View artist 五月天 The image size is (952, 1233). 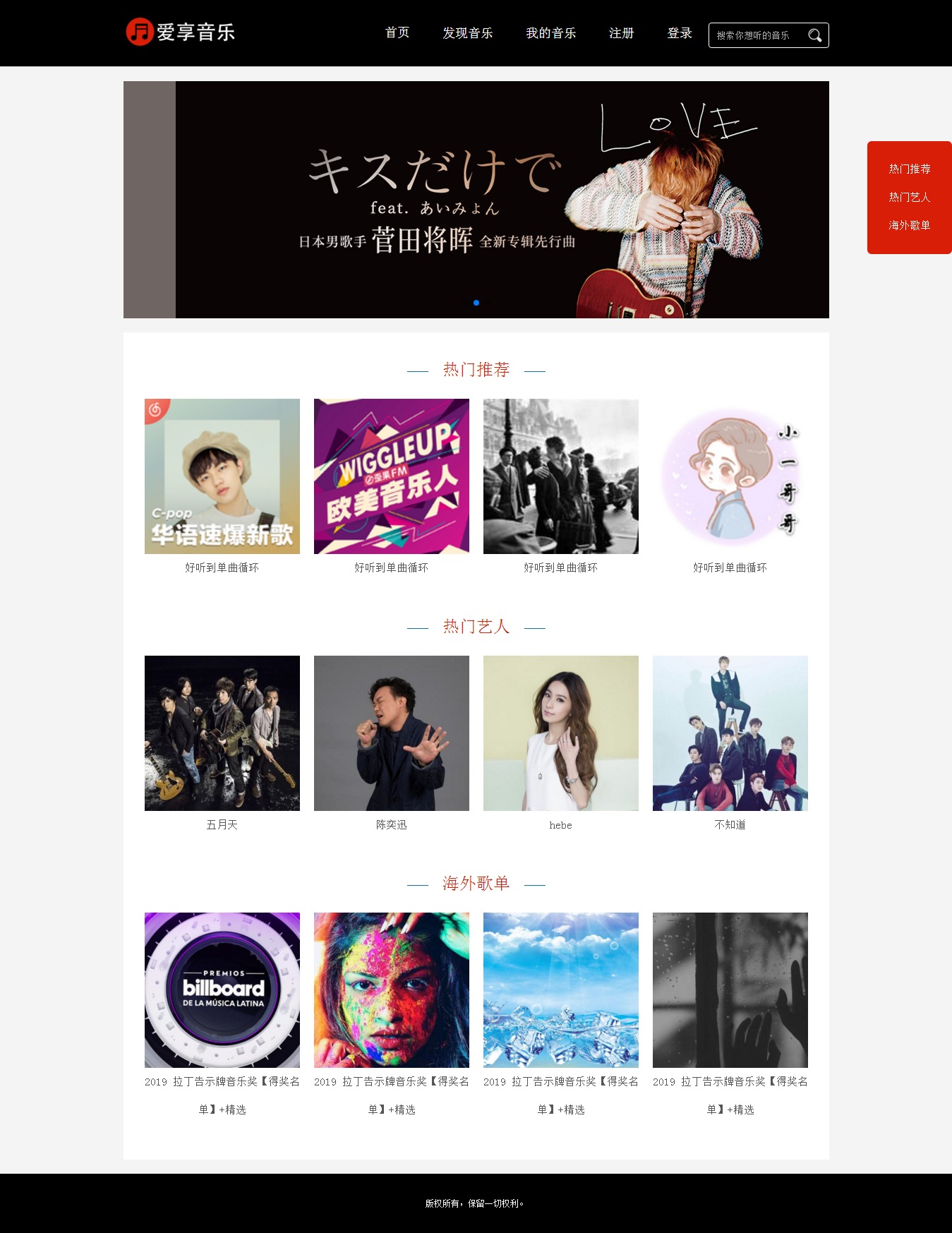point(222,733)
